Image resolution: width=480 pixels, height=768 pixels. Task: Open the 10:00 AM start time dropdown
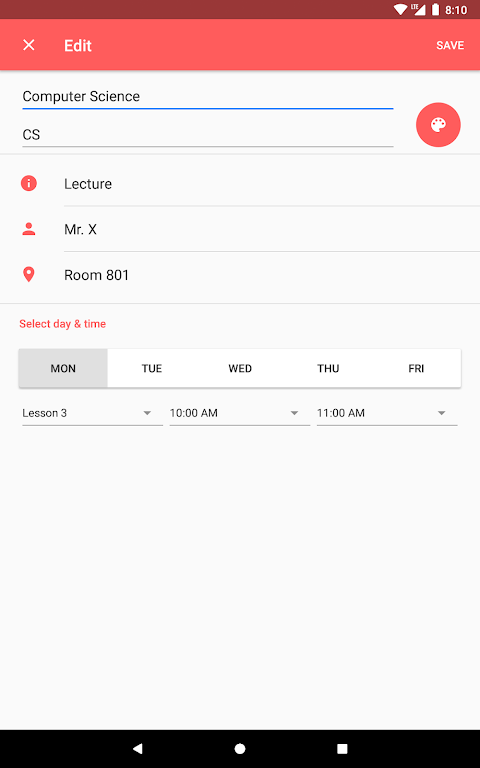point(240,413)
